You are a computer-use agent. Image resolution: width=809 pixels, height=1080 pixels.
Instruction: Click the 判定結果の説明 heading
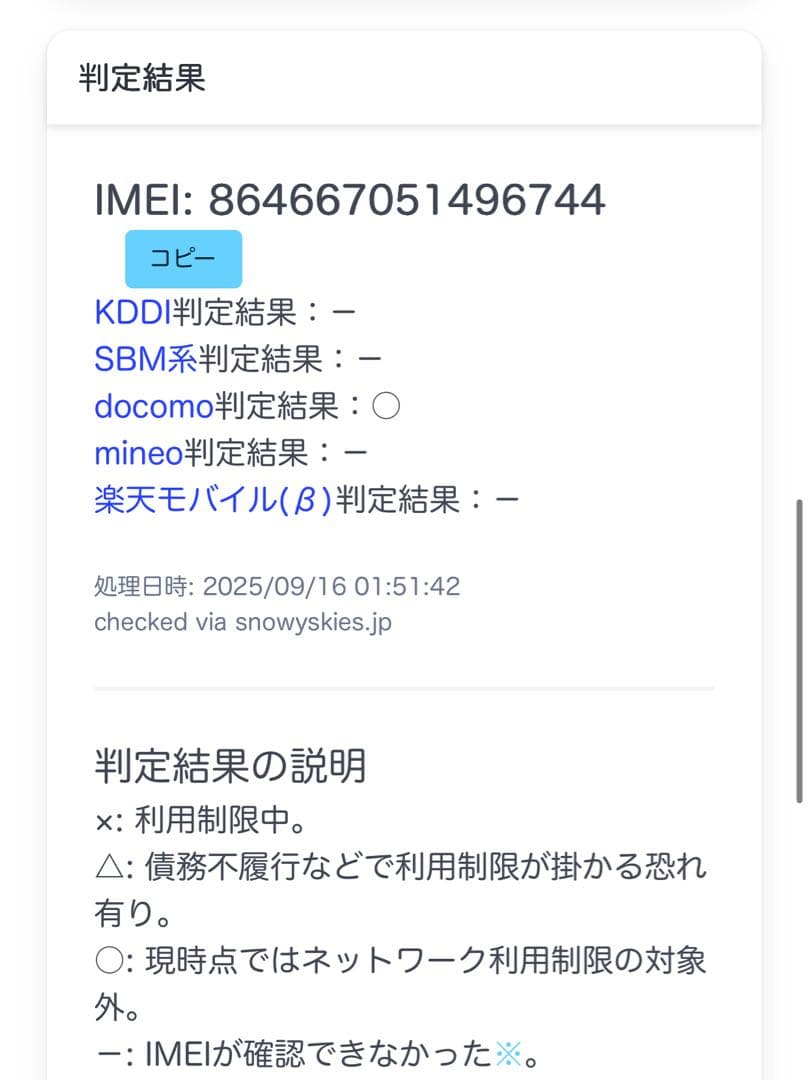[232, 766]
